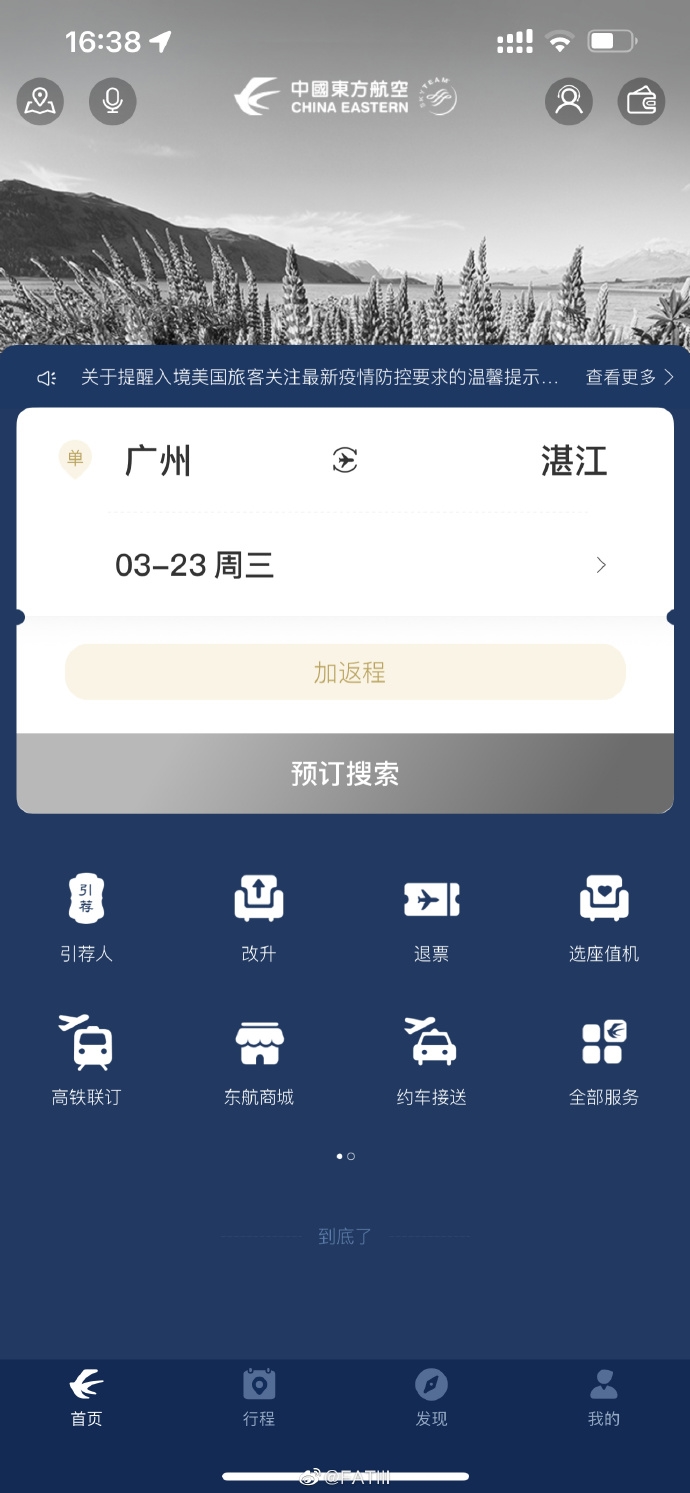Open 引荐人 referrer service
Screen dimensions: 690x1493
(86, 917)
